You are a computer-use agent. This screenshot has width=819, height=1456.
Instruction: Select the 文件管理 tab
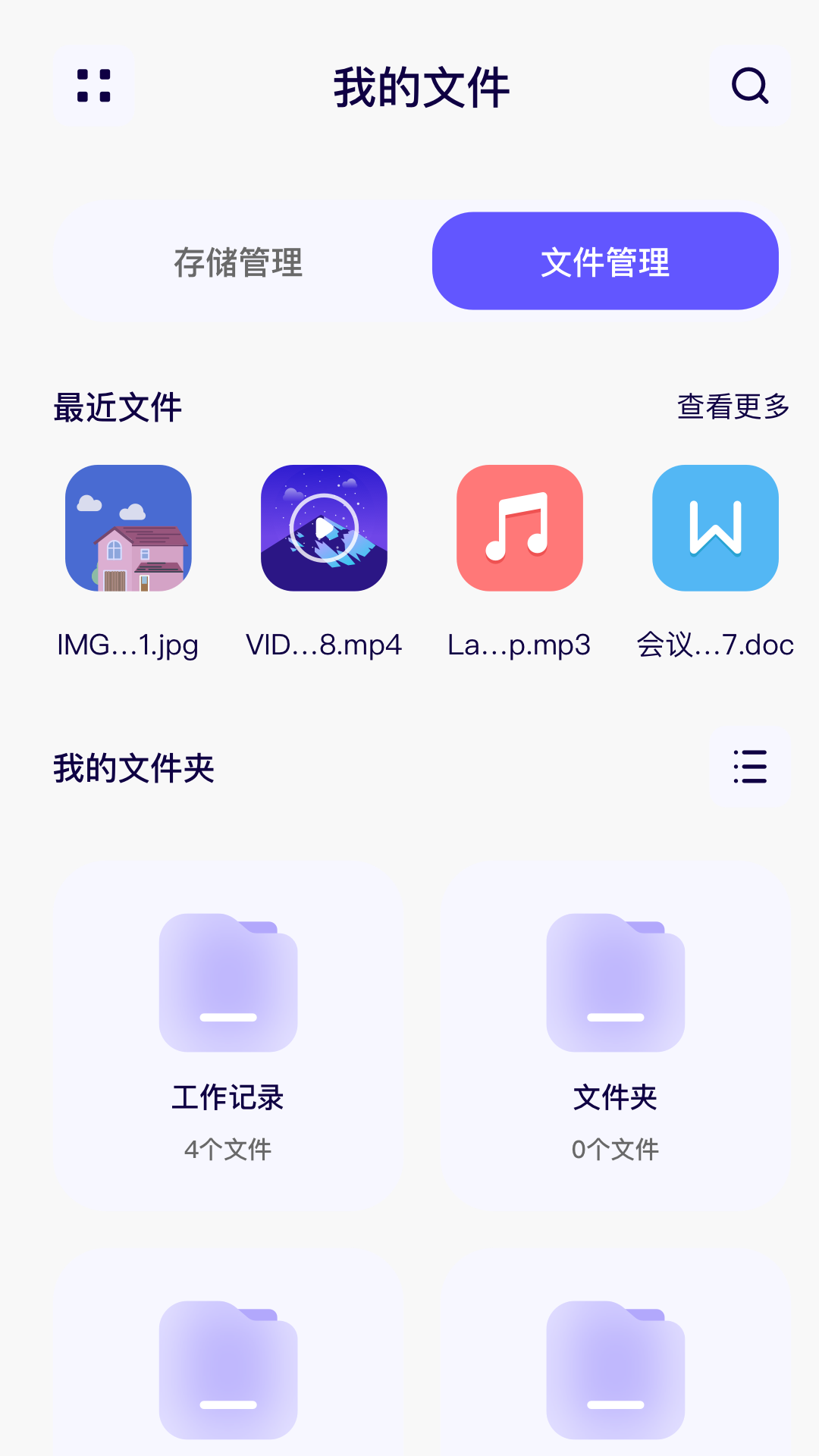pyautogui.click(x=604, y=261)
